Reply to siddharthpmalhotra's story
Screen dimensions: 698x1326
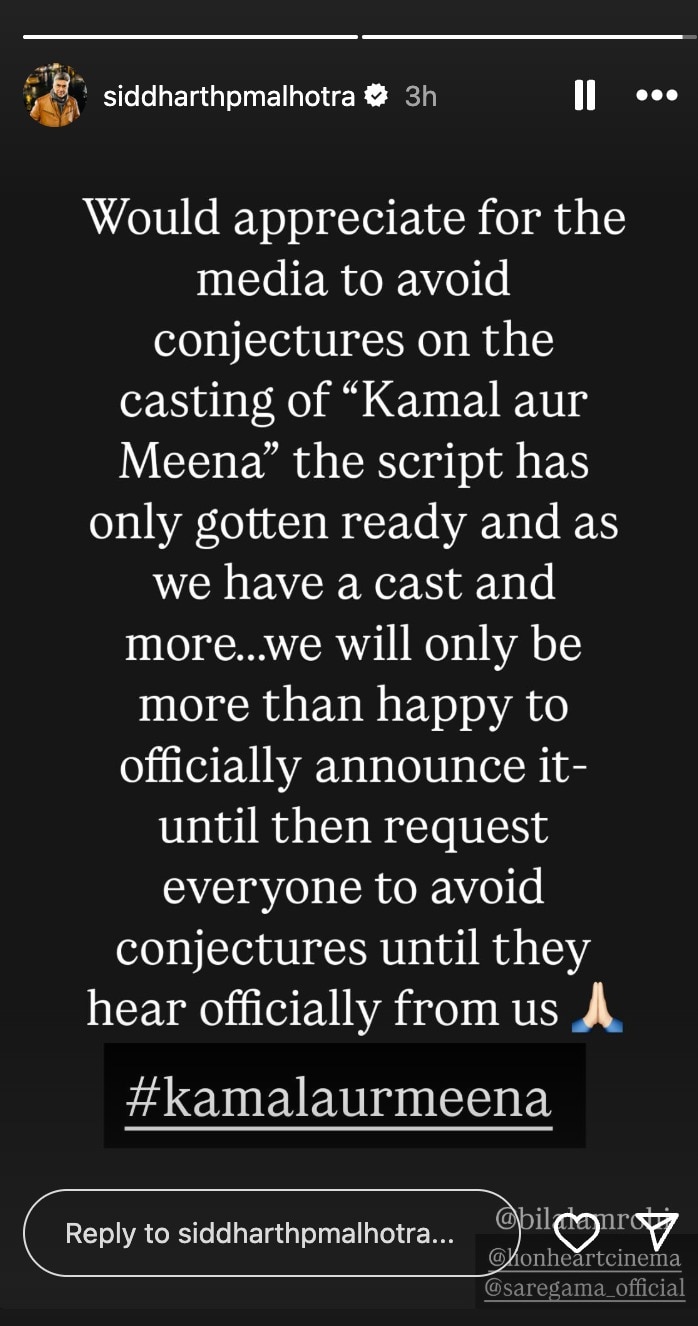[260, 1234]
